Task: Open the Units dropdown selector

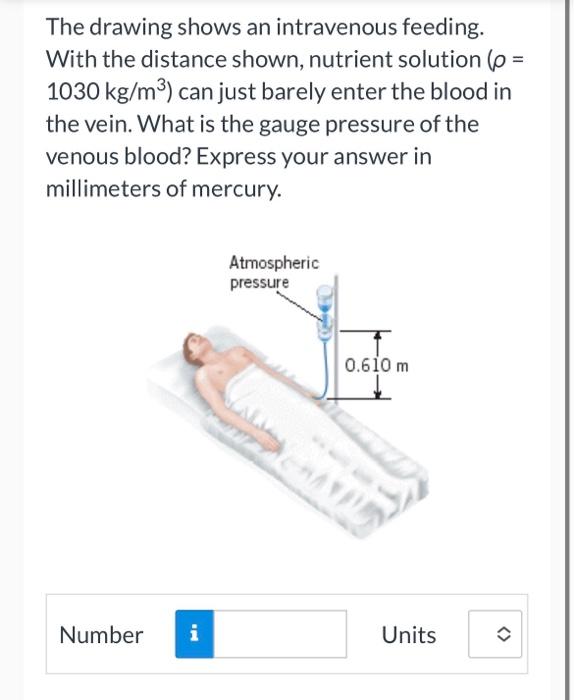Action: tap(495, 634)
